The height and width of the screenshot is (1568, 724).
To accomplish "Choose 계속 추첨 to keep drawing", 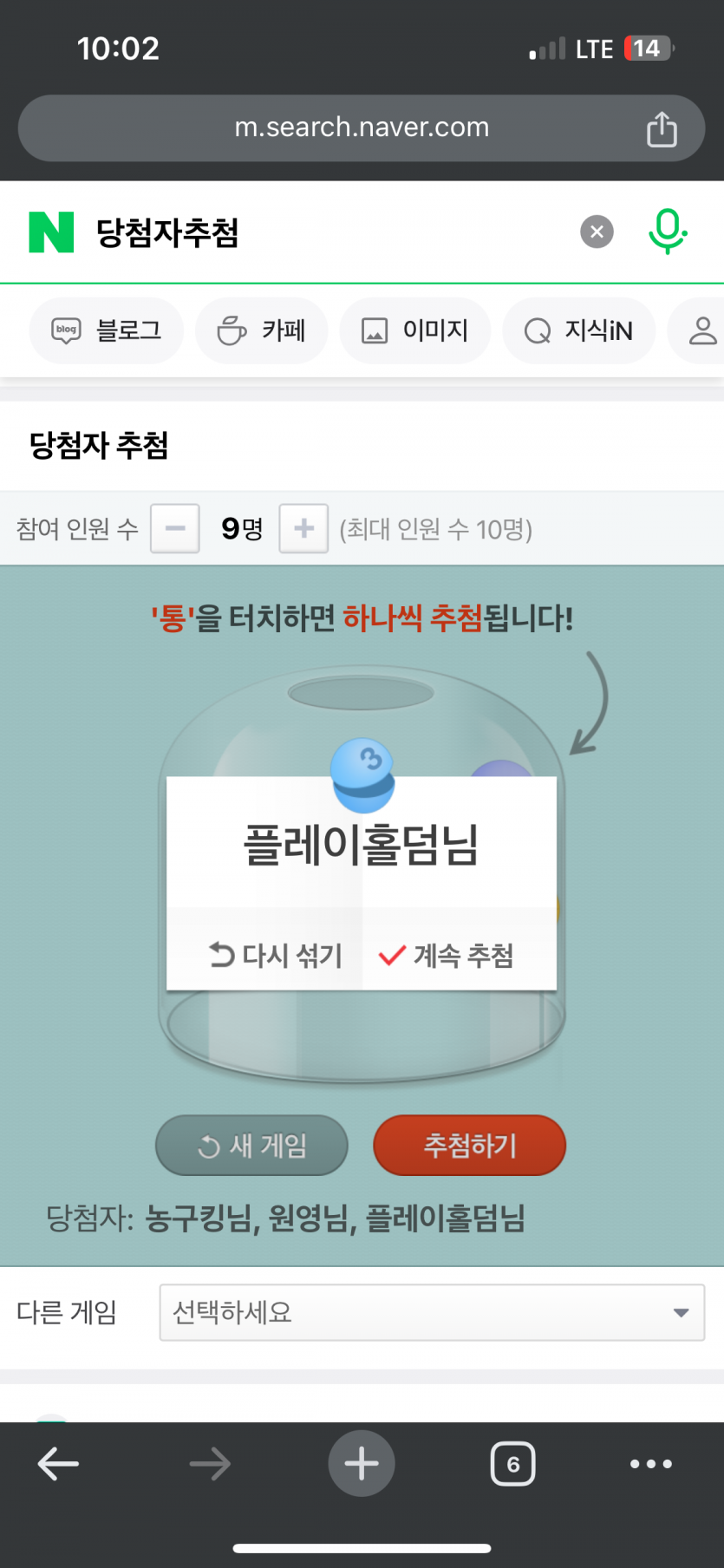I will [x=447, y=955].
